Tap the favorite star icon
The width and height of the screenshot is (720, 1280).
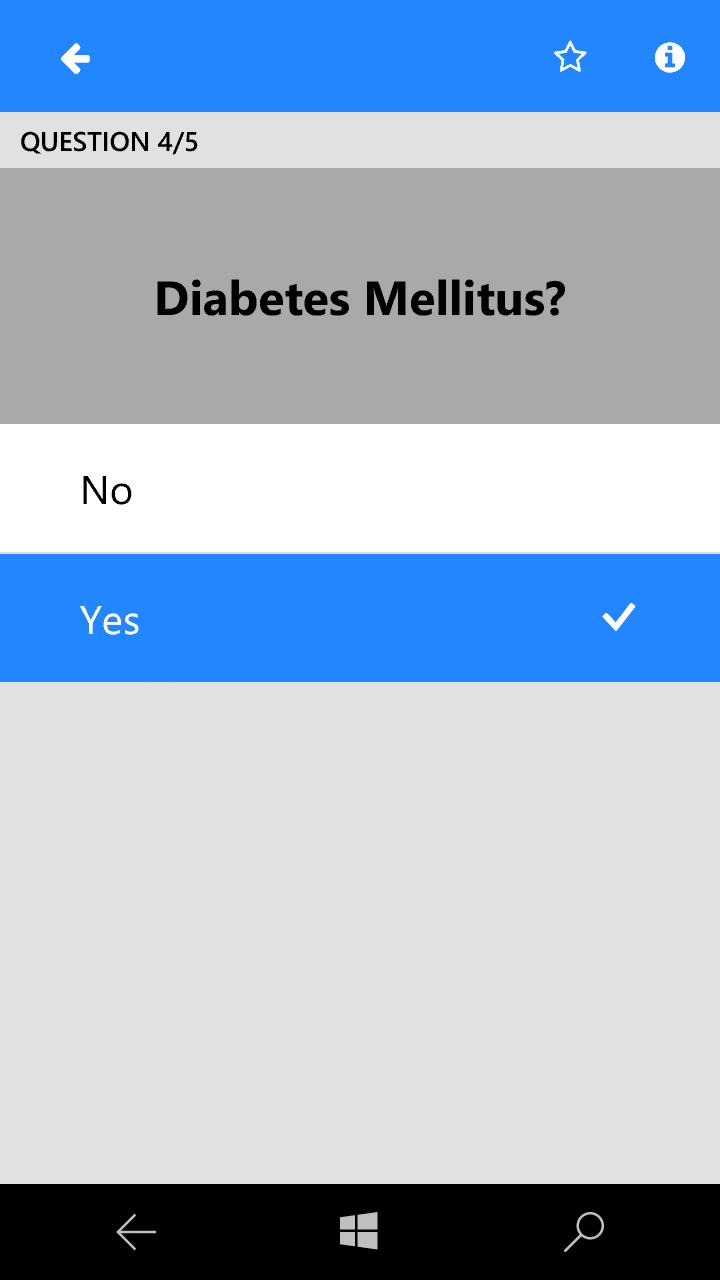(x=570, y=58)
